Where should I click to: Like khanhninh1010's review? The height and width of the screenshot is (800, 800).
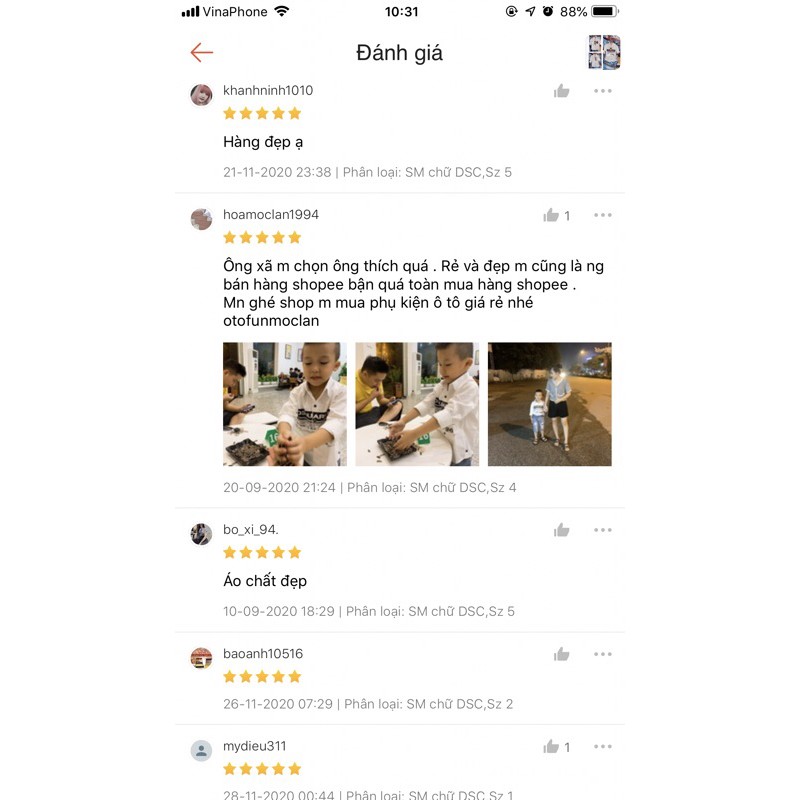(x=562, y=91)
